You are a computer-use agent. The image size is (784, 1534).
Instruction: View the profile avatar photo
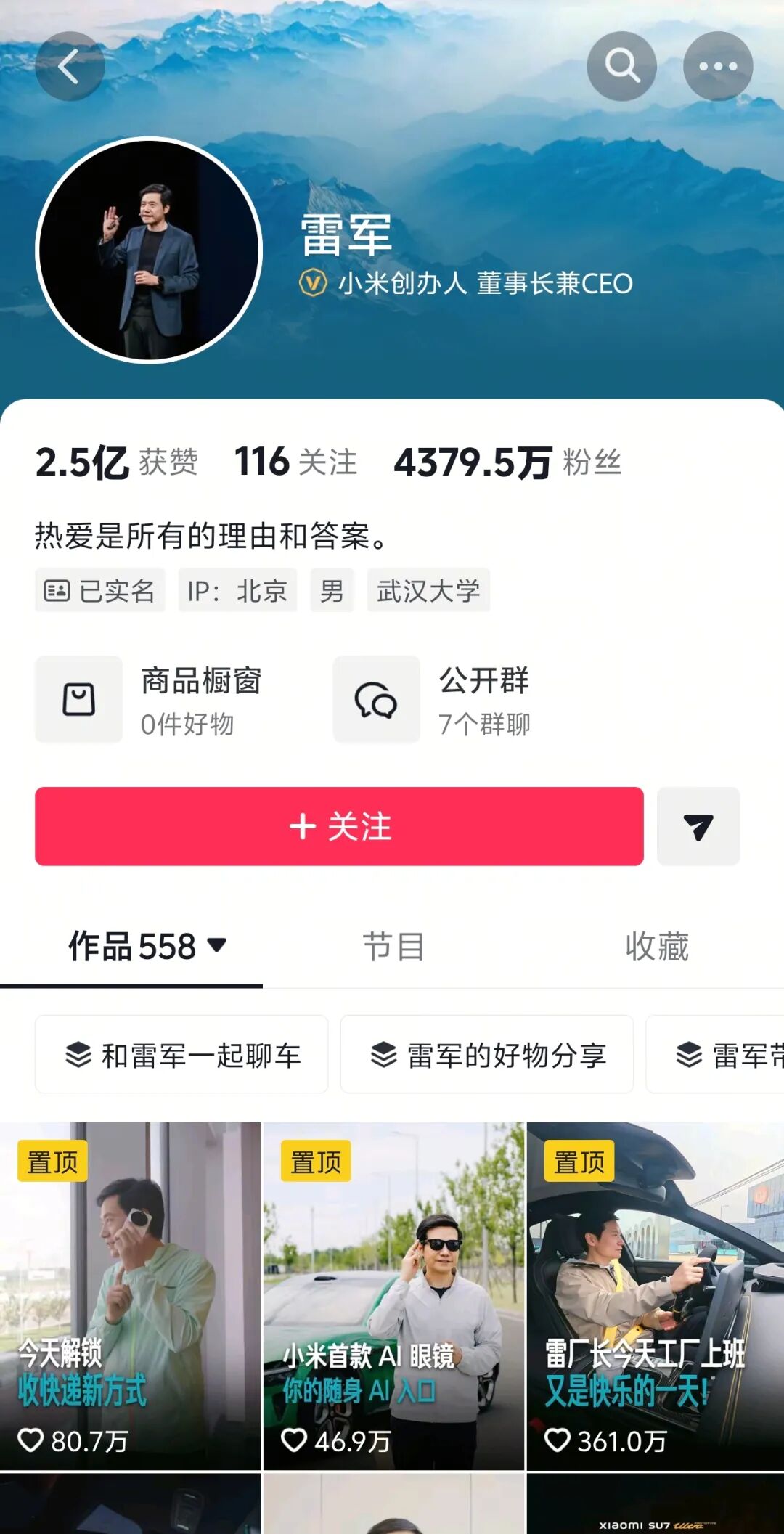(149, 250)
